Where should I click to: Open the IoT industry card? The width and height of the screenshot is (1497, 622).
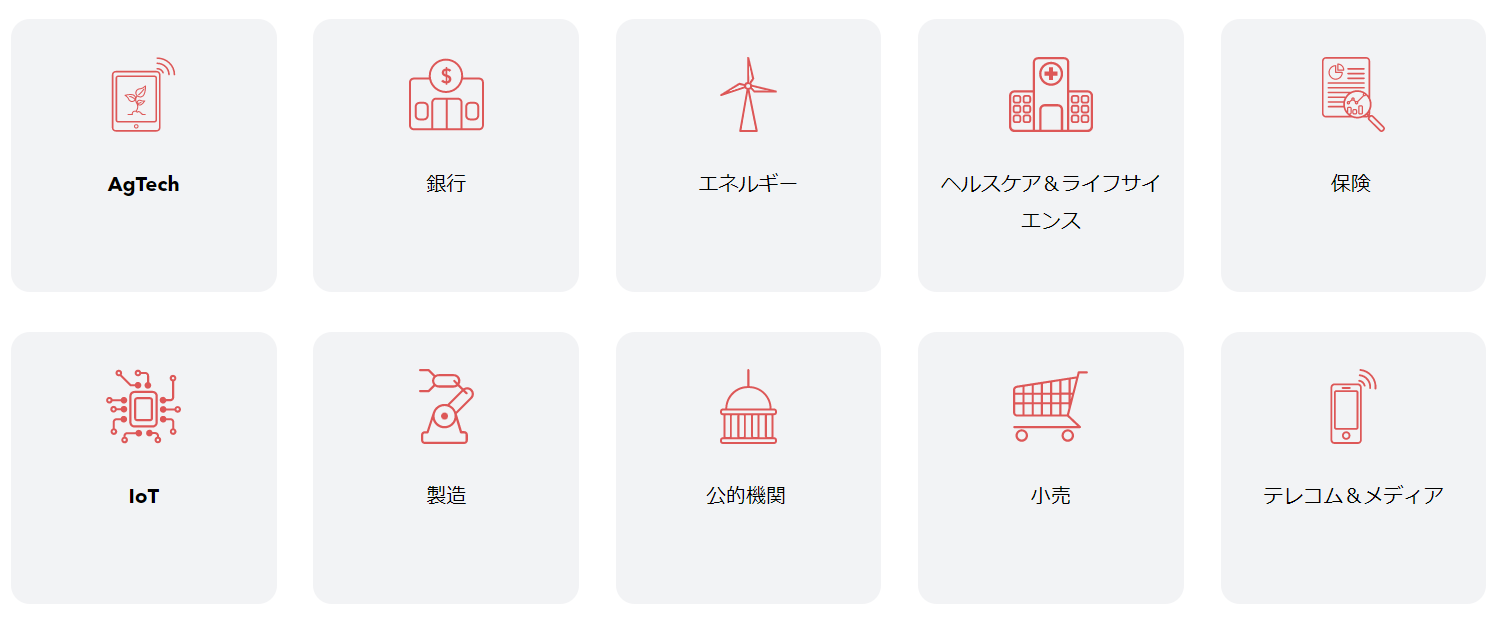pyautogui.click(x=144, y=467)
